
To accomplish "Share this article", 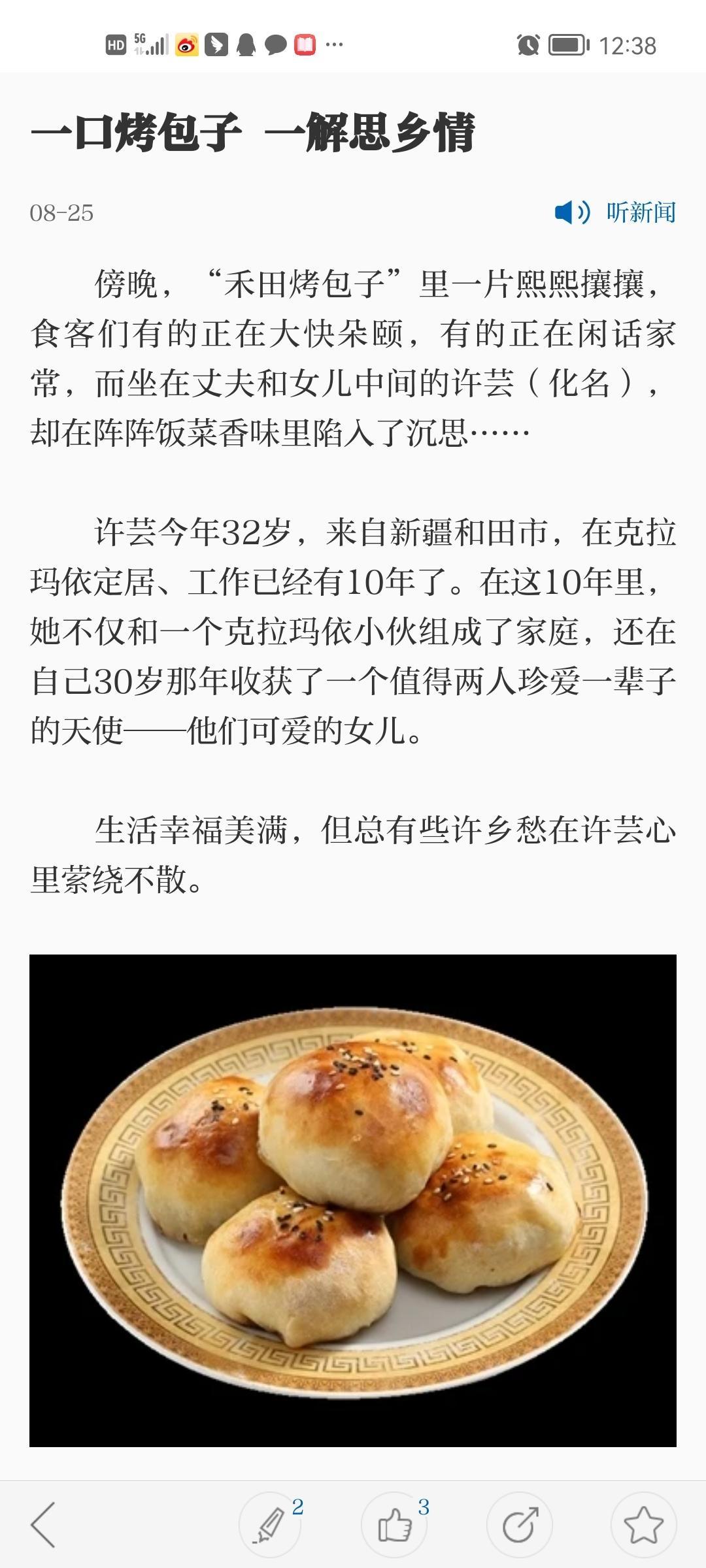I will (x=520, y=1525).
